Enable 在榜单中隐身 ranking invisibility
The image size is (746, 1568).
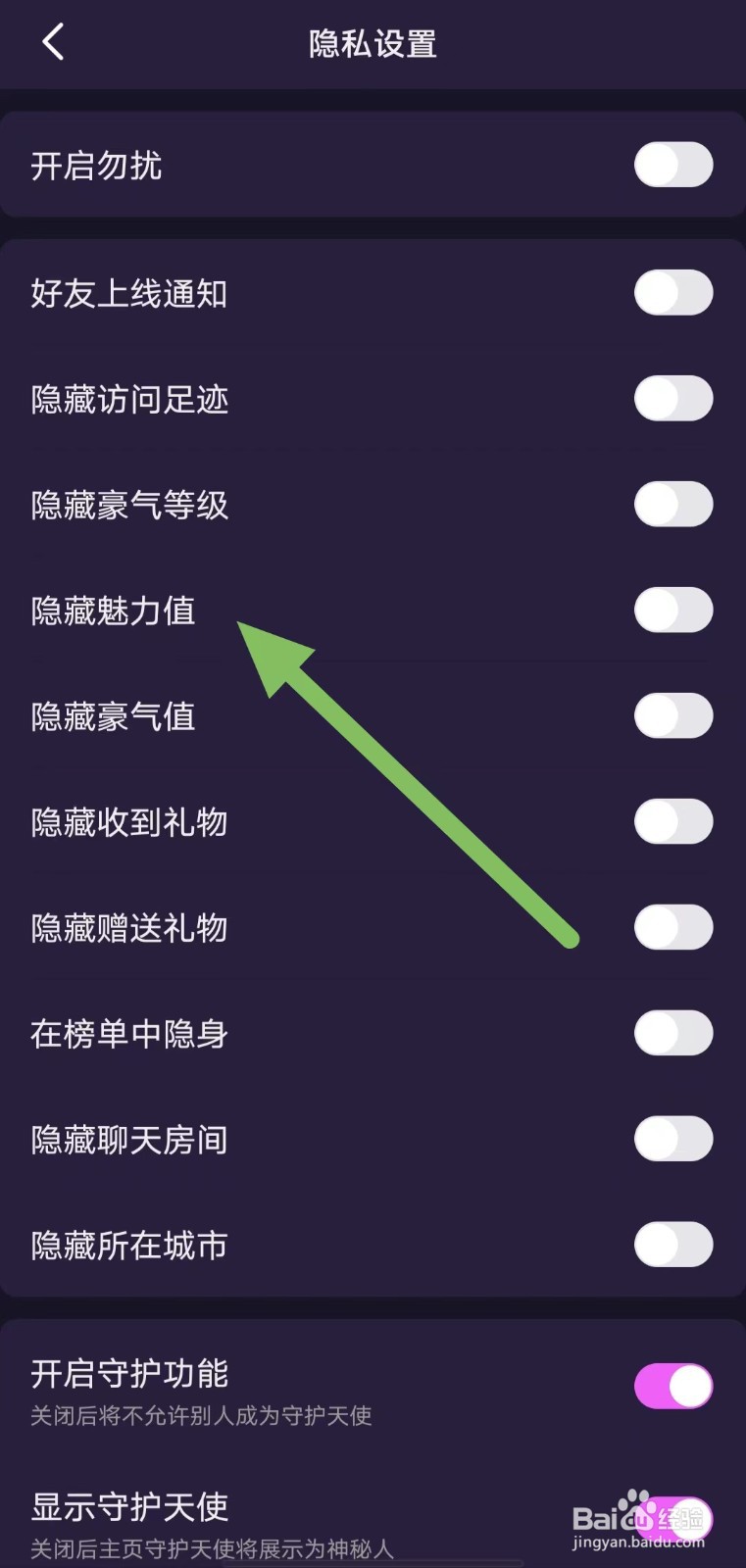tap(673, 1033)
